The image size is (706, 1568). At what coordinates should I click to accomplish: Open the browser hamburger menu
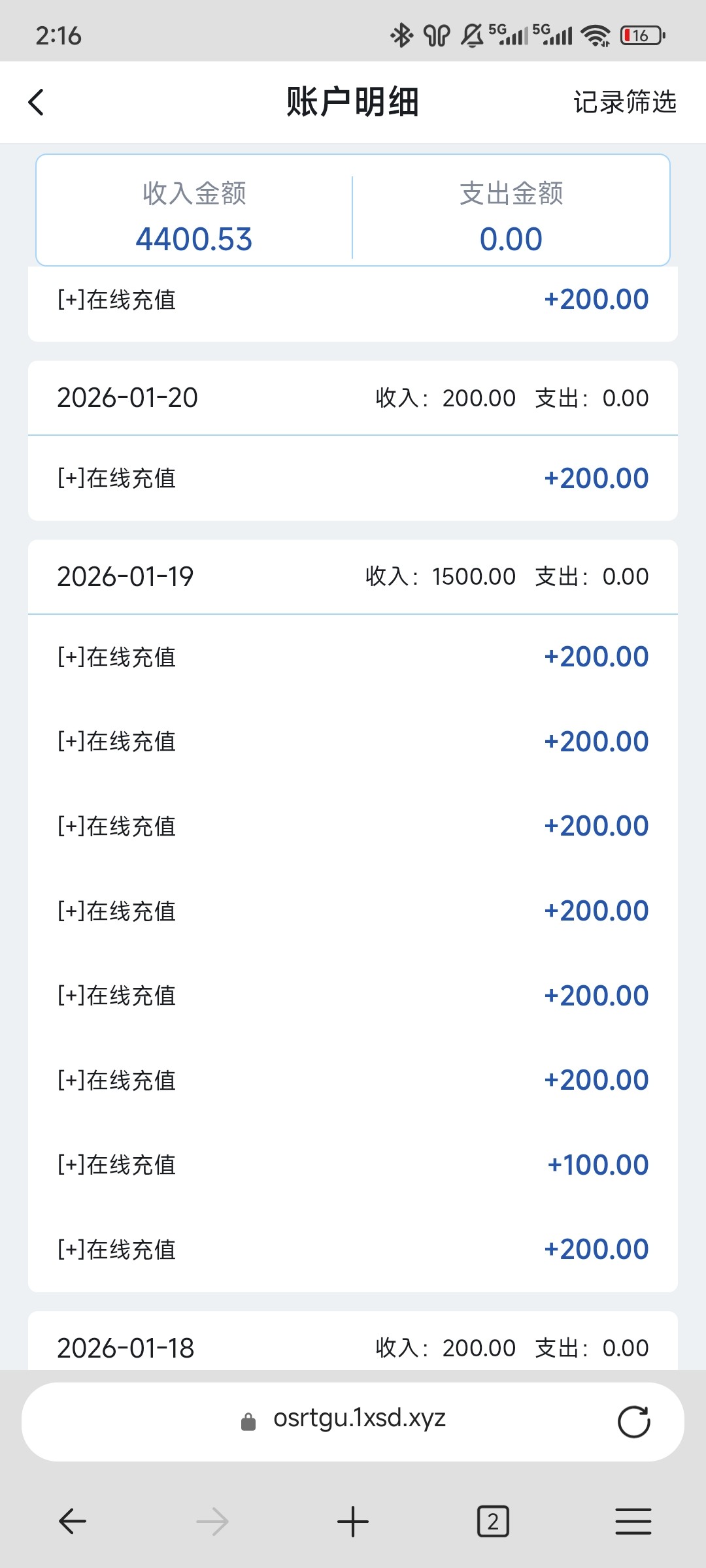[633, 1521]
